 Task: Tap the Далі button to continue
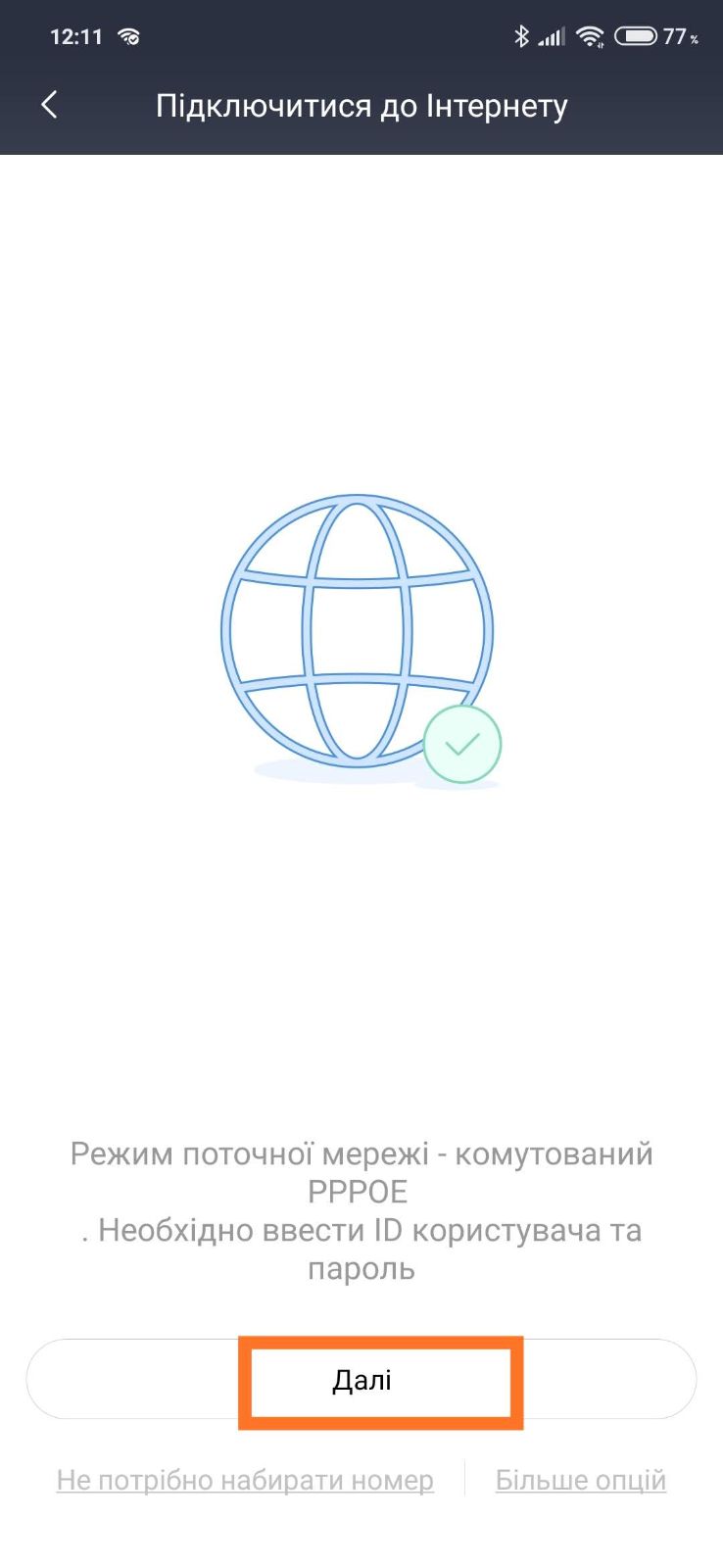pos(361,1379)
